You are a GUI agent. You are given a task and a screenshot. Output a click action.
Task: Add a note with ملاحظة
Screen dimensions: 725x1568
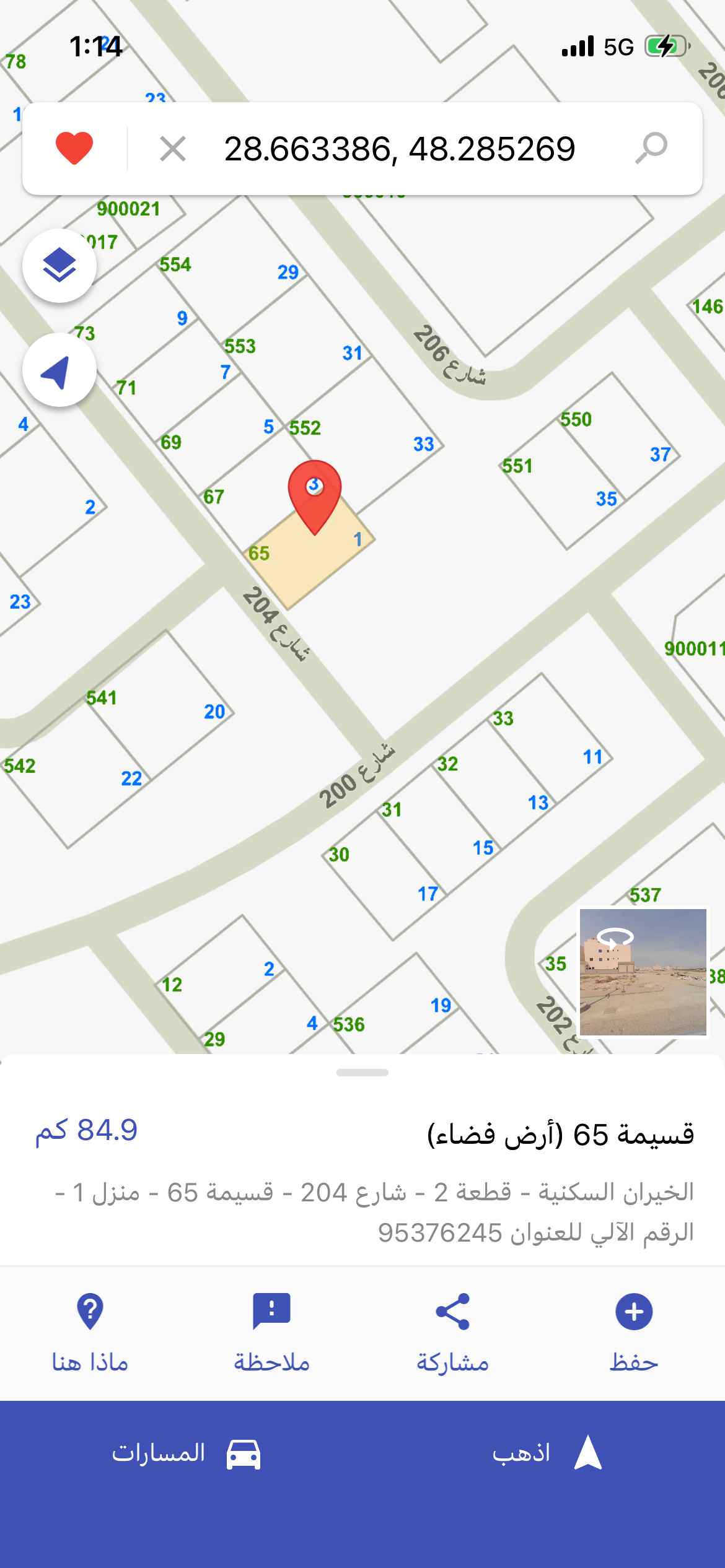tap(271, 1329)
